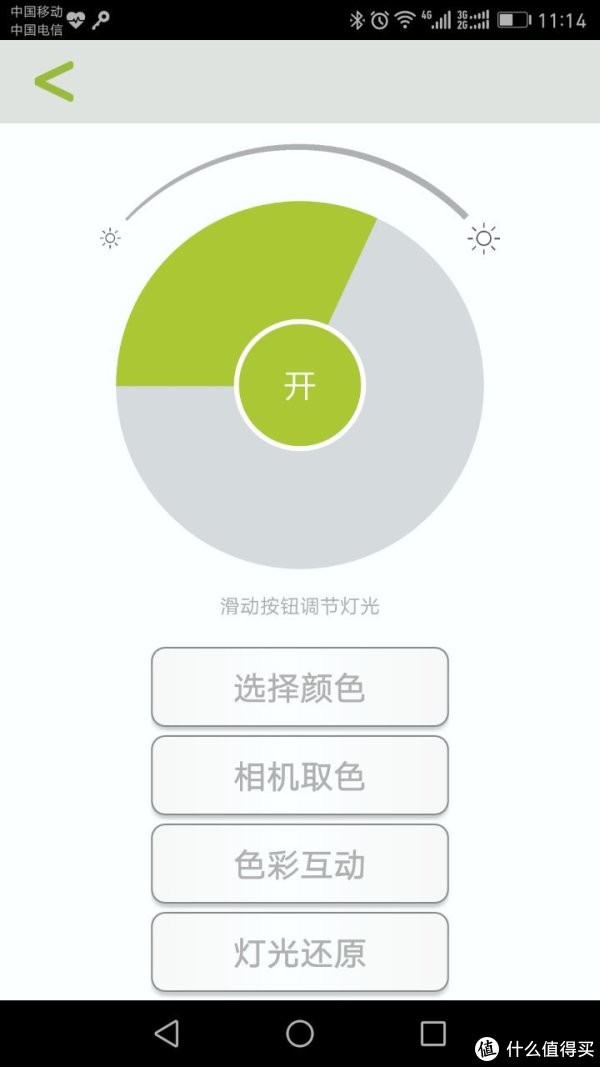The width and height of the screenshot is (600, 1067).
Task: Tap the green back arrow
Action: 54,82
